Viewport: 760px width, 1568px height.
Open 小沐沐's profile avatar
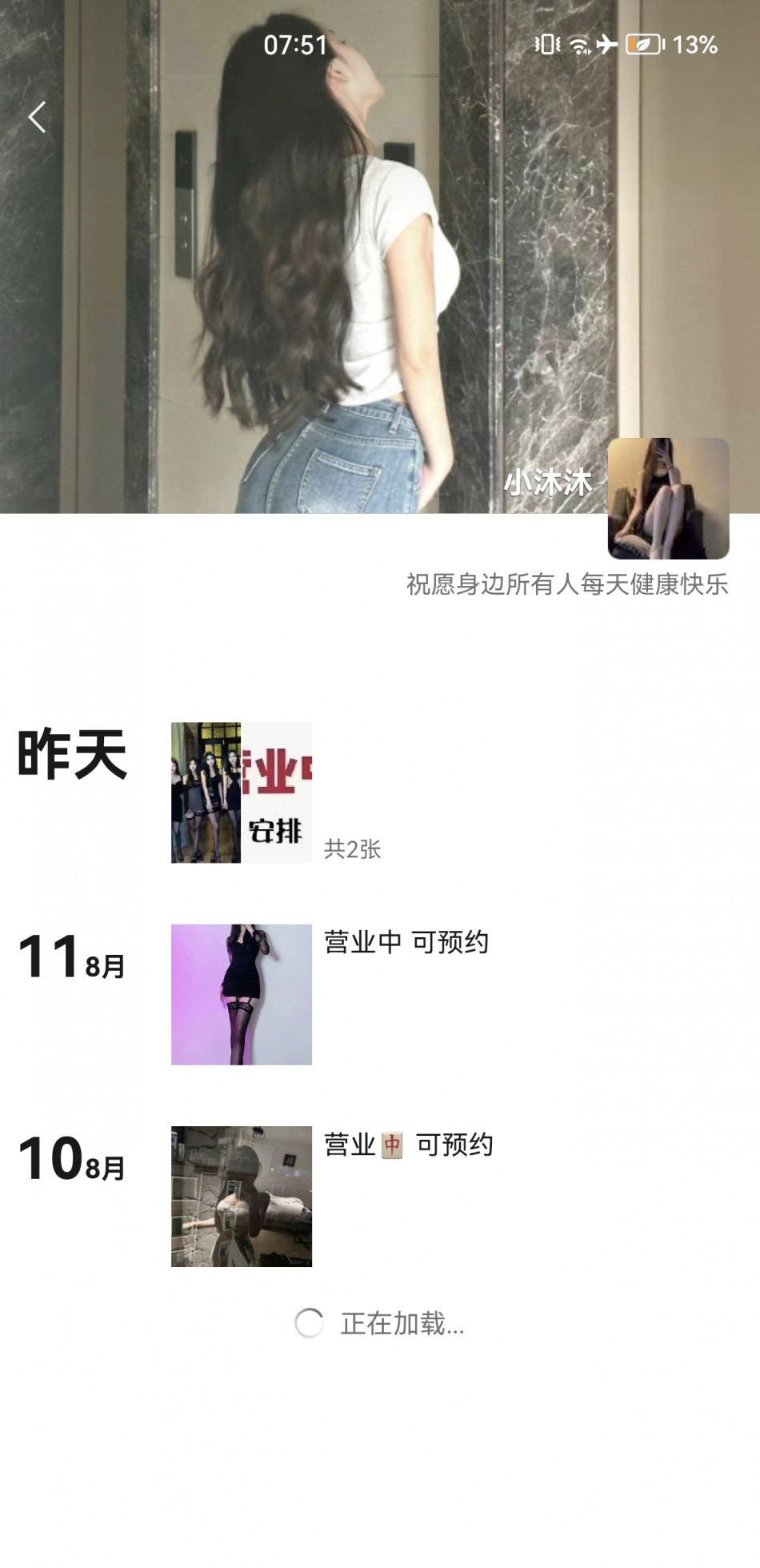click(668, 498)
